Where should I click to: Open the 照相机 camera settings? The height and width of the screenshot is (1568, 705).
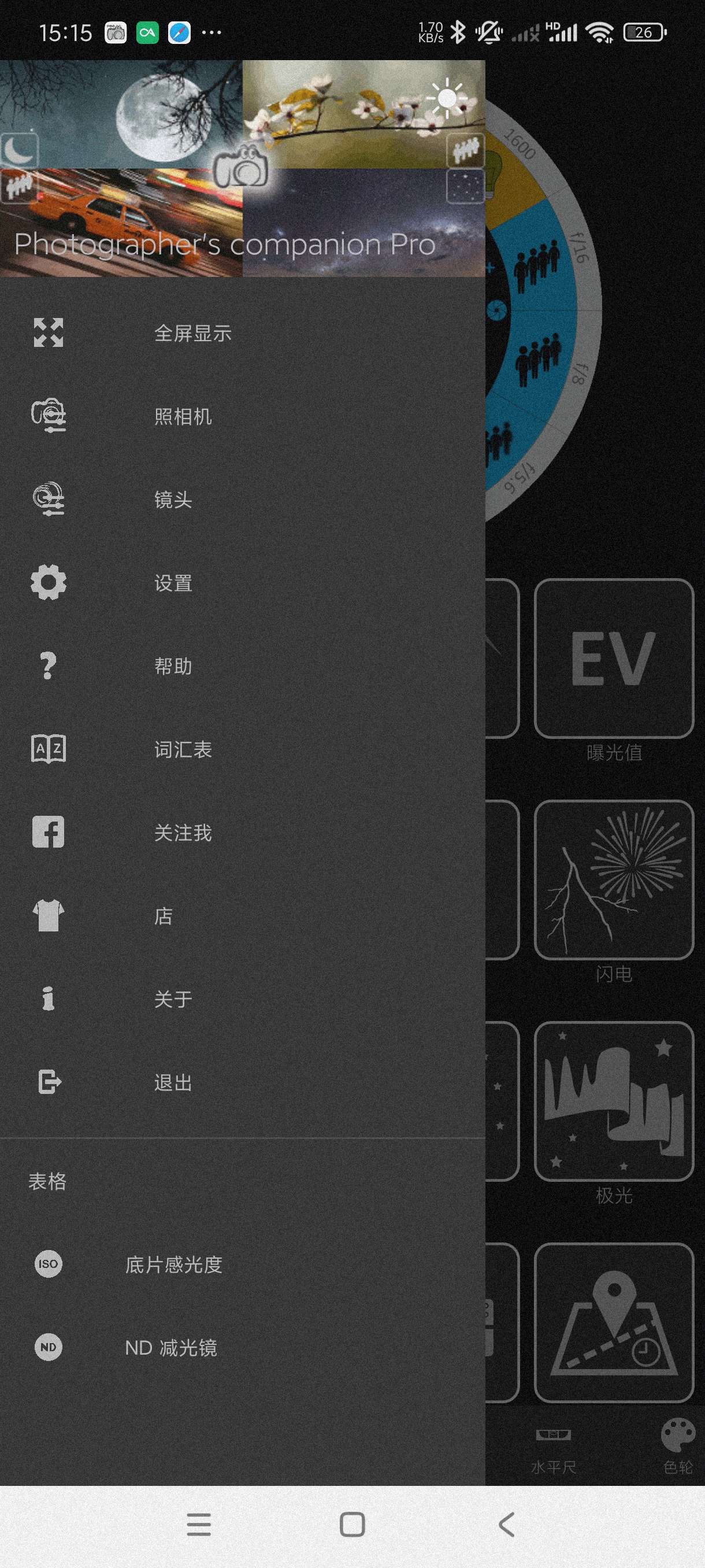point(183,416)
